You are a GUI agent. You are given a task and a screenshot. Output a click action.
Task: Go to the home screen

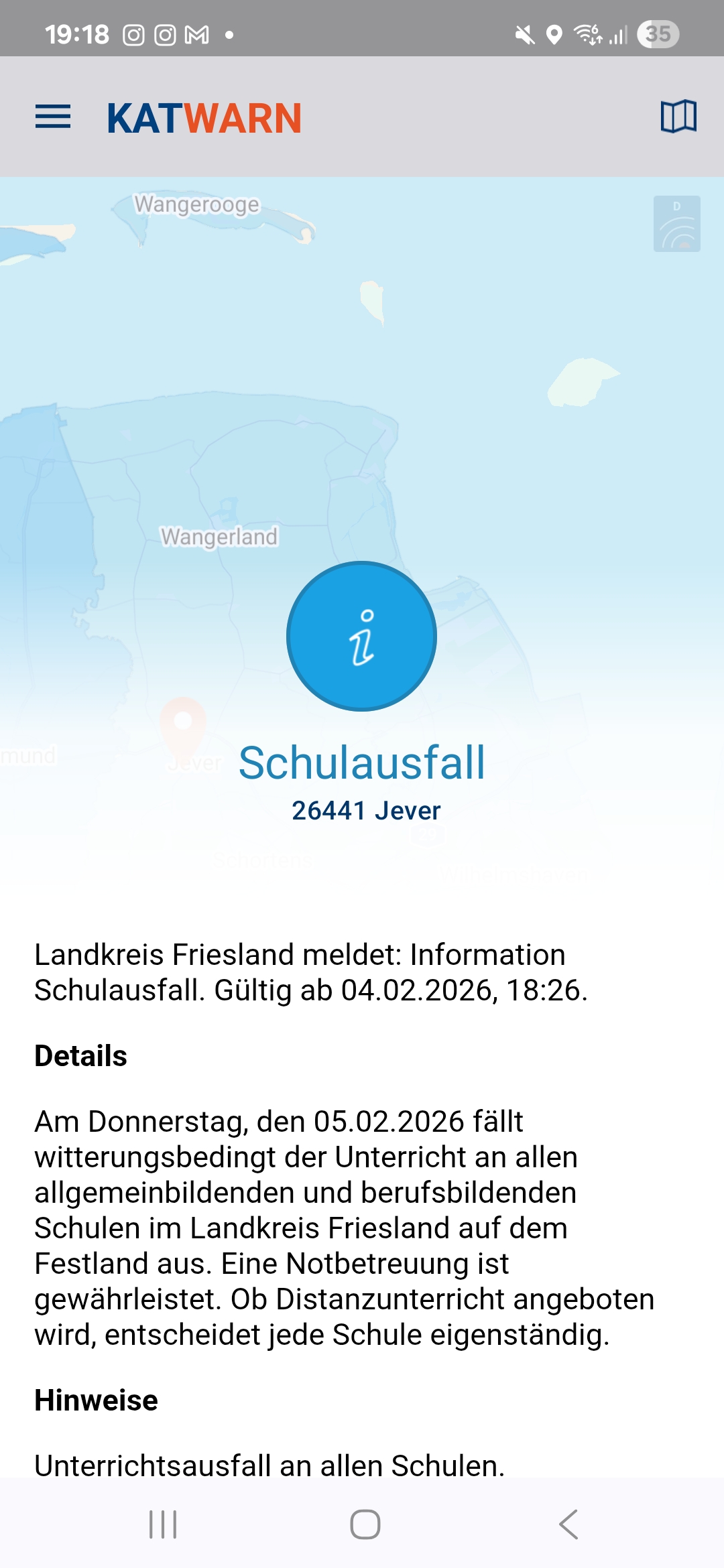point(365,1524)
